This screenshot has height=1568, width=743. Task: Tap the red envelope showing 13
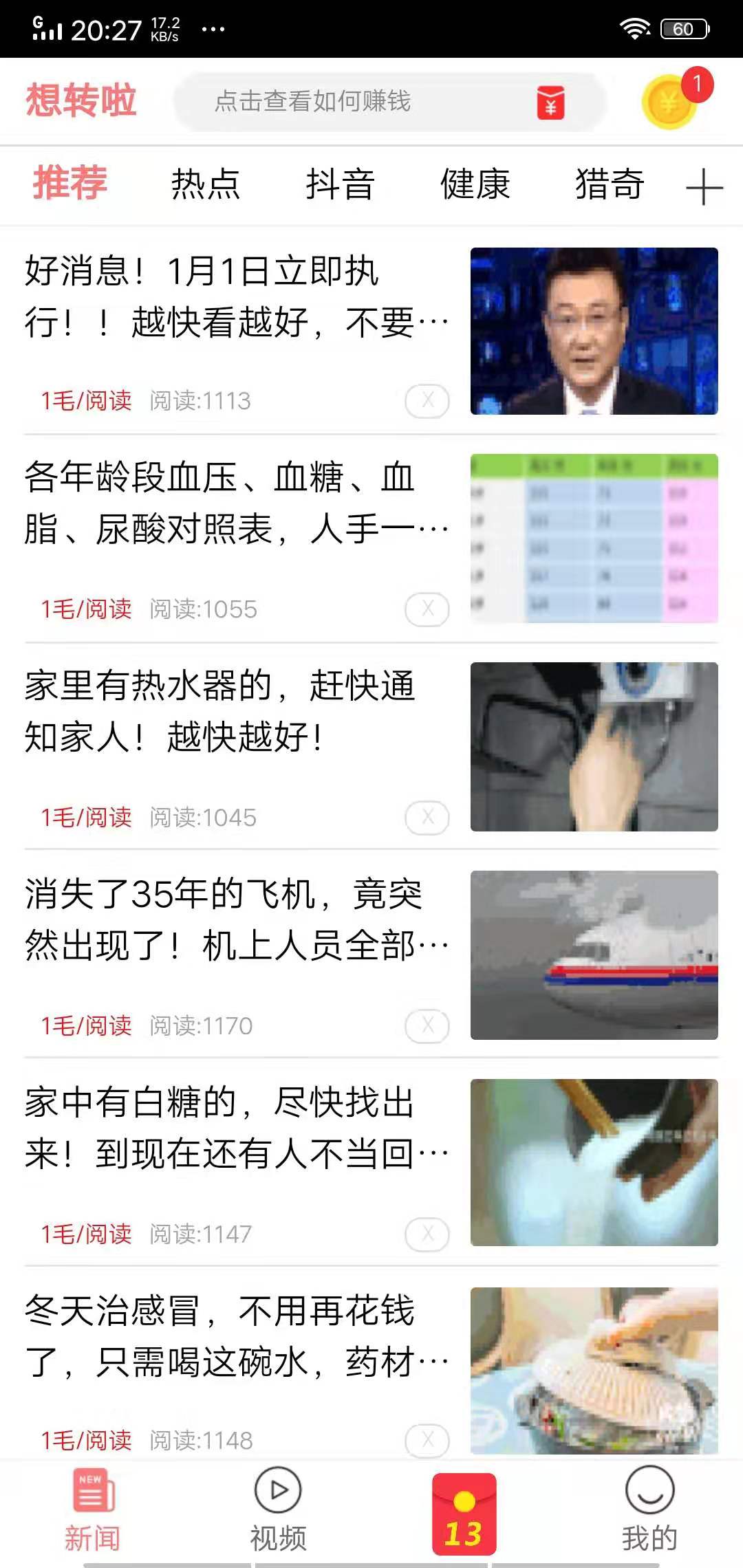[464, 1499]
